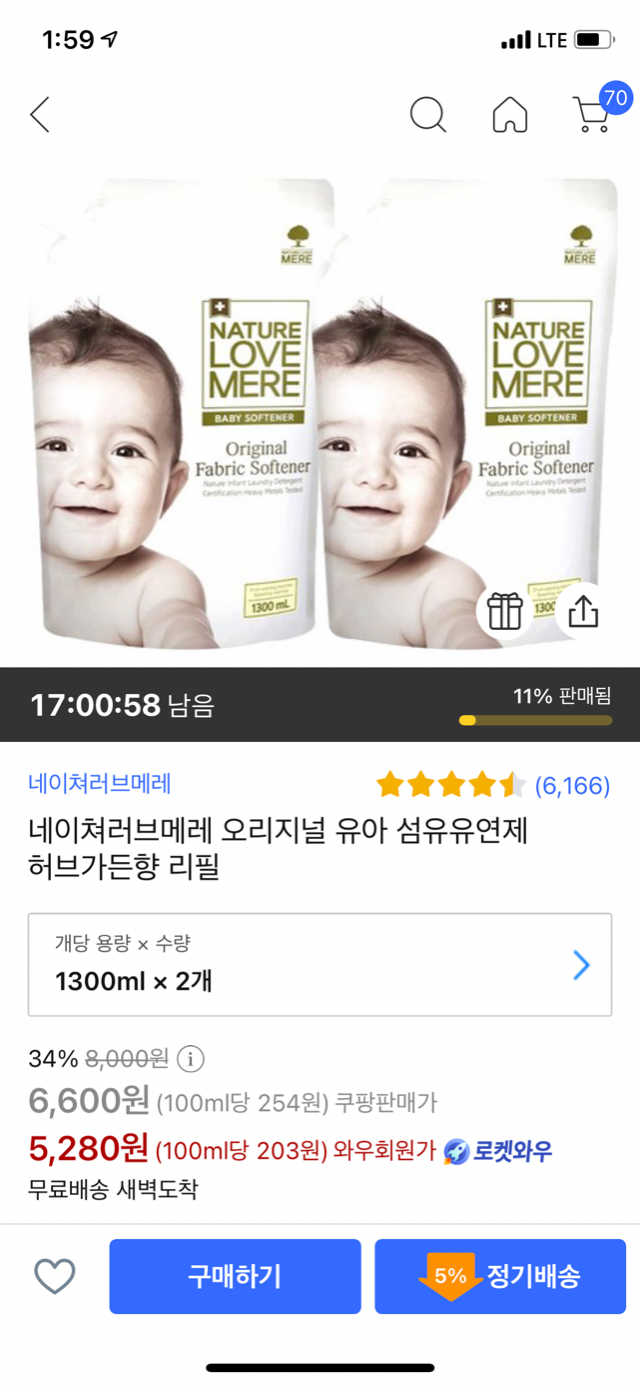
Task: Add this product to wishlist heart
Action: coord(55,1276)
